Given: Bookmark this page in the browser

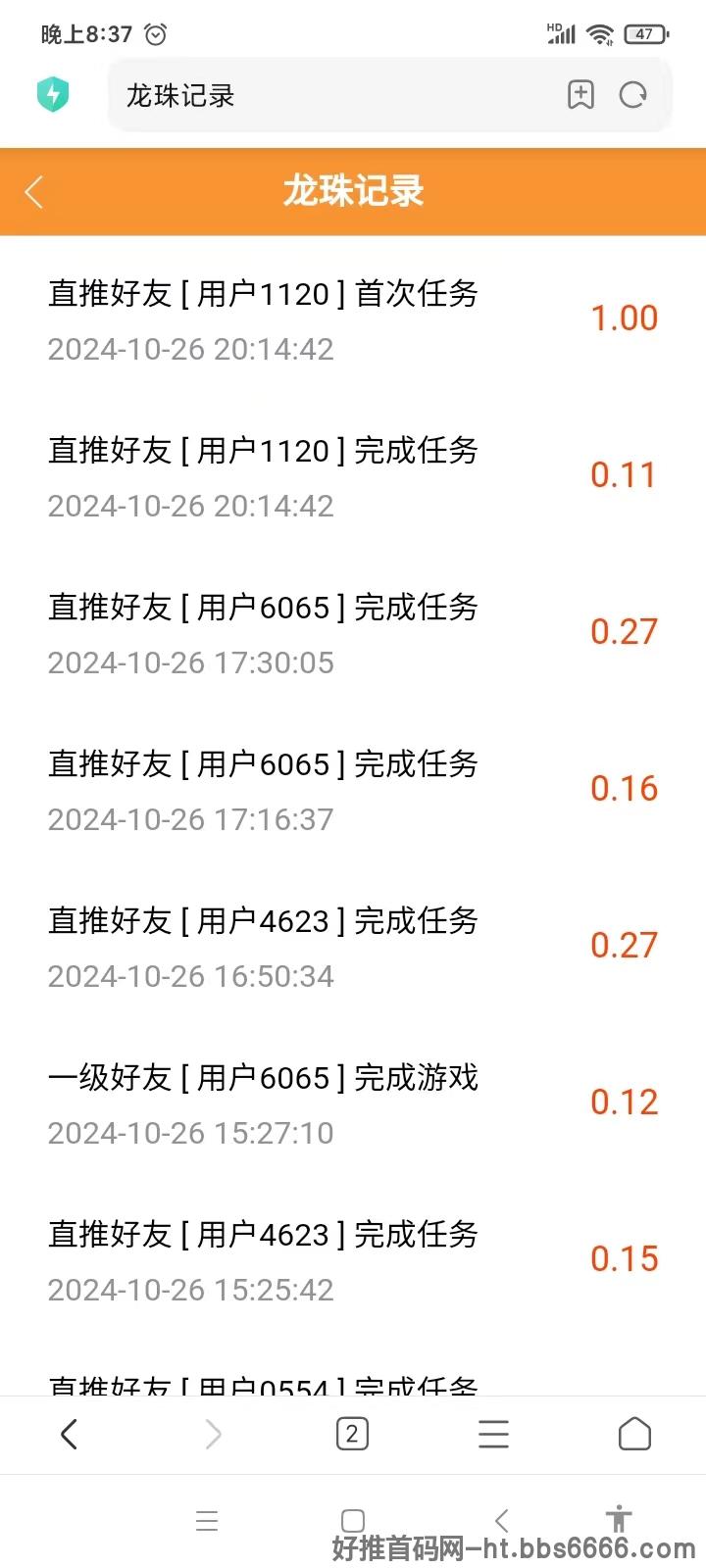Looking at the screenshot, I should point(580,94).
